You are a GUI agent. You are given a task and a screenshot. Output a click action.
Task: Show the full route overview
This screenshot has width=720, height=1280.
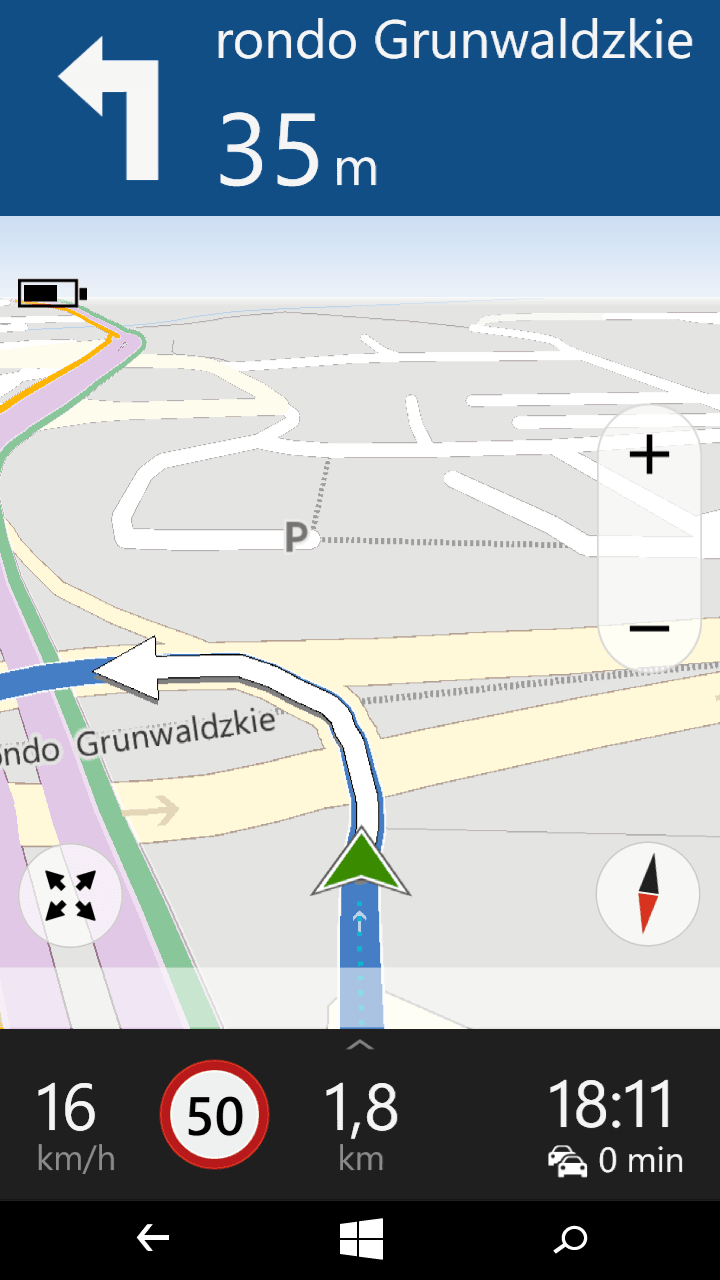tap(71, 894)
